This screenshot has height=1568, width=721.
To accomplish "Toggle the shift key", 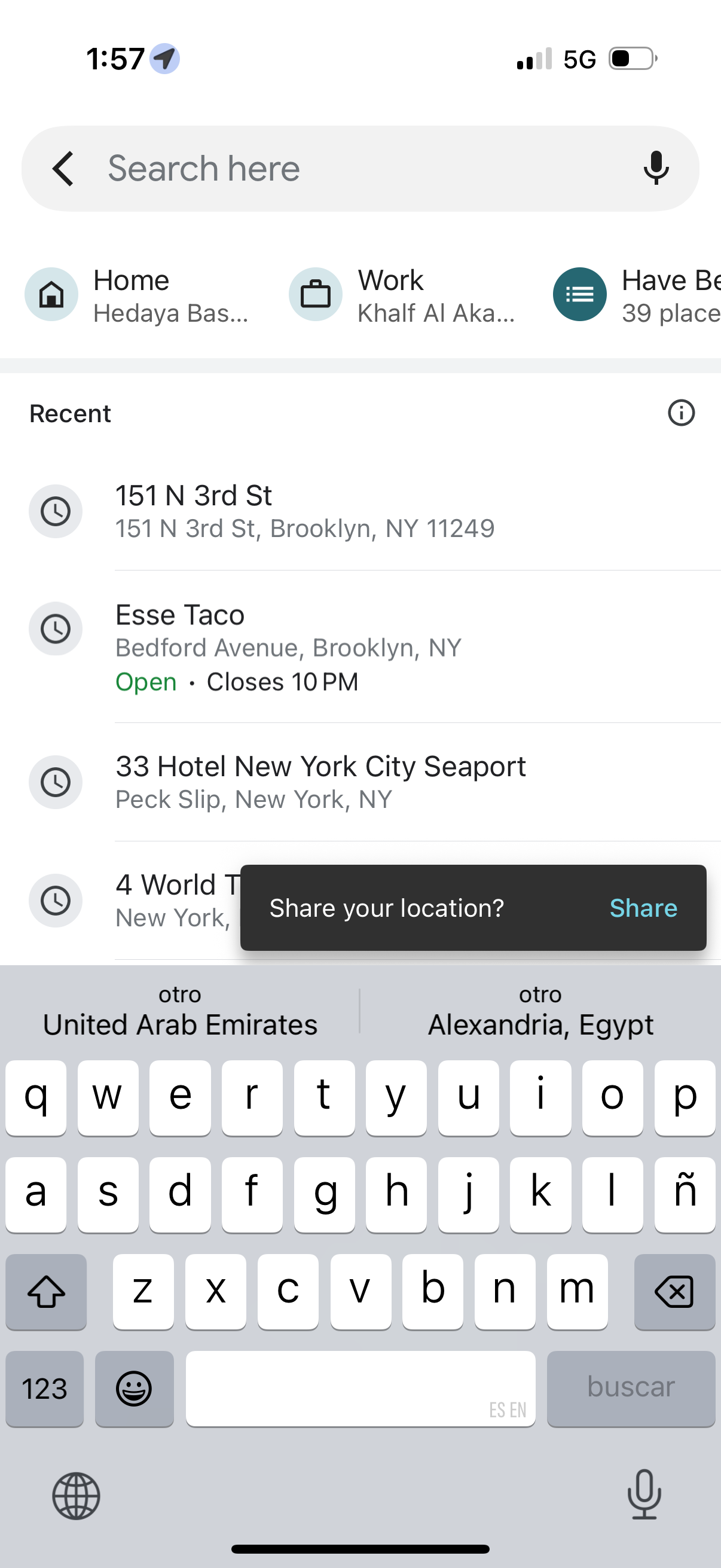I will pos(46,1292).
